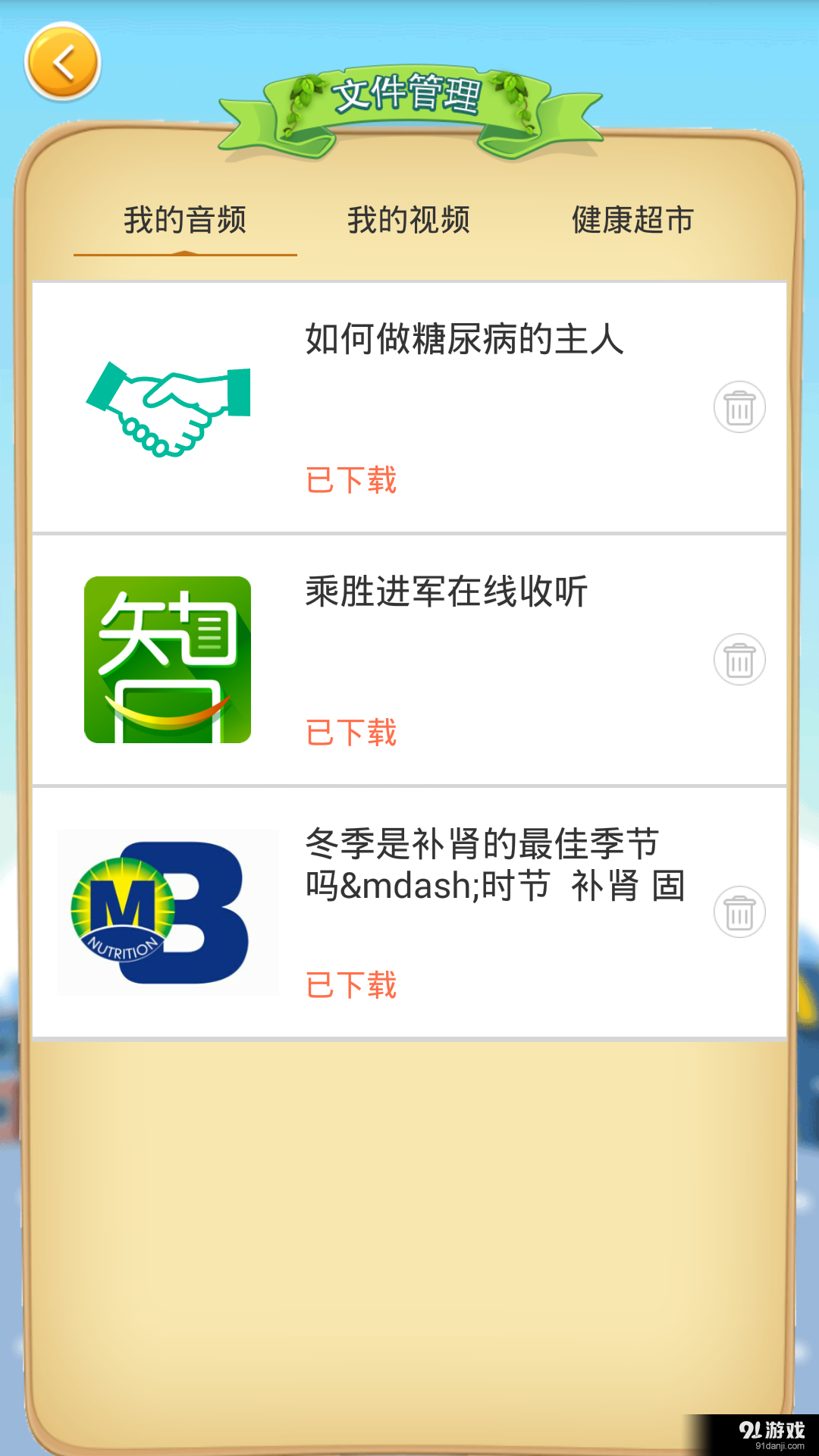The image size is (819, 1456).
Task: Tap 已下载 on the third list item
Action: 351,986
